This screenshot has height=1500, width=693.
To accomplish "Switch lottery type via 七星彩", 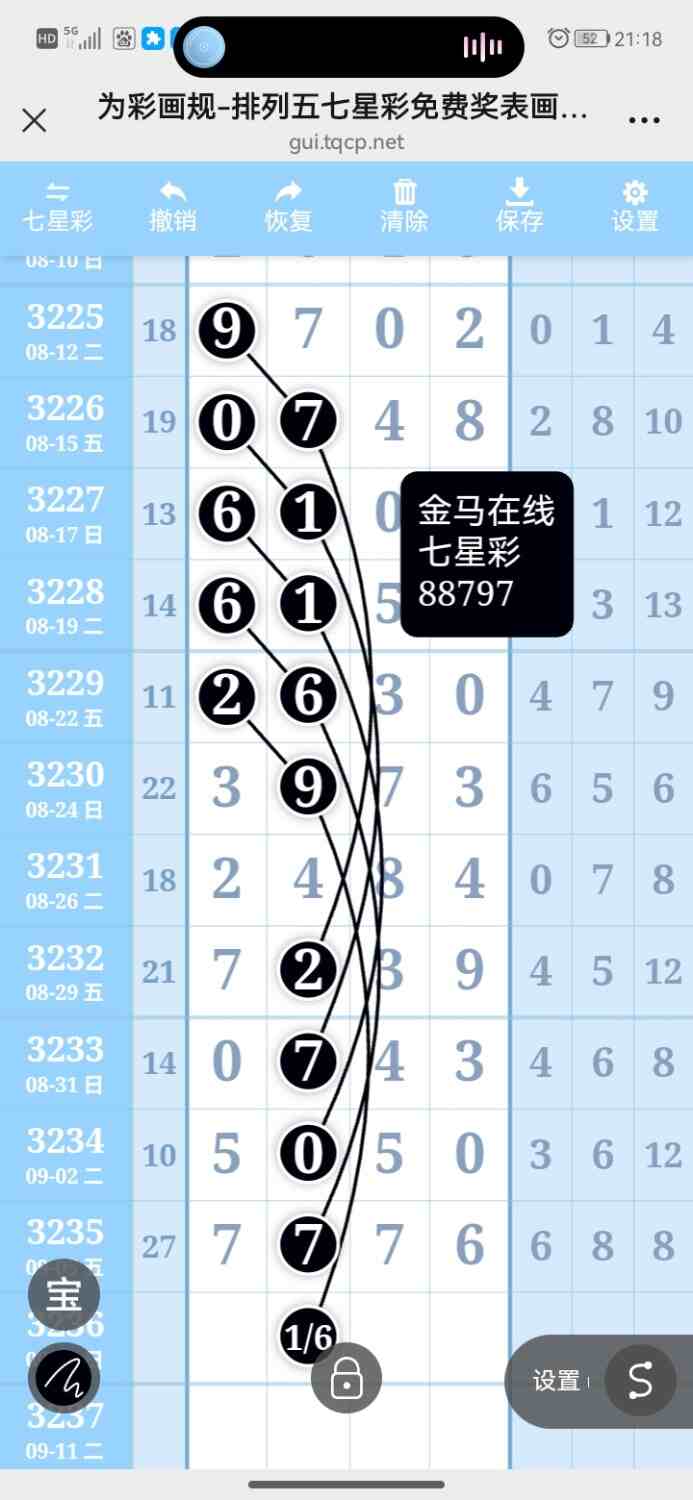I will tap(58, 207).
